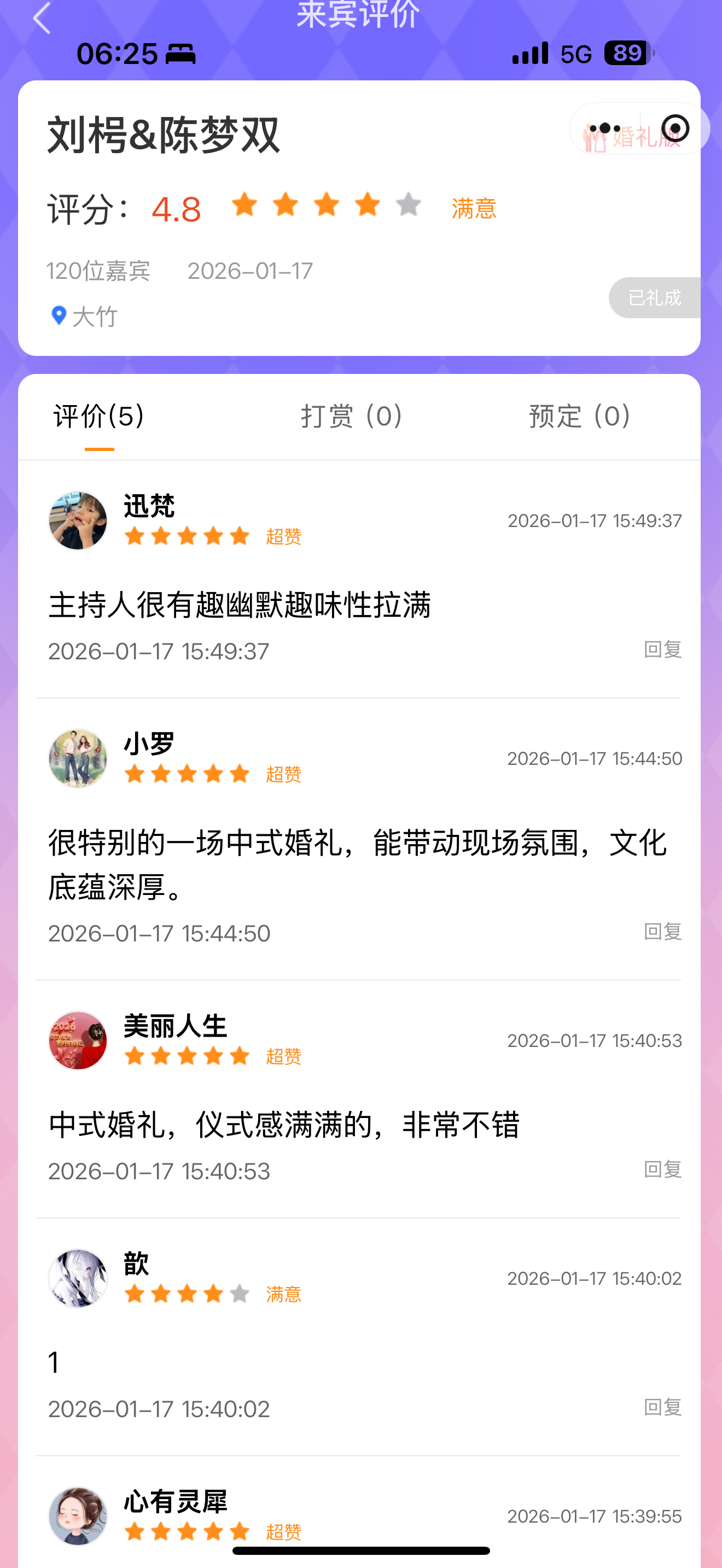Close the mini program via circle icon

click(x=674, y=128)
